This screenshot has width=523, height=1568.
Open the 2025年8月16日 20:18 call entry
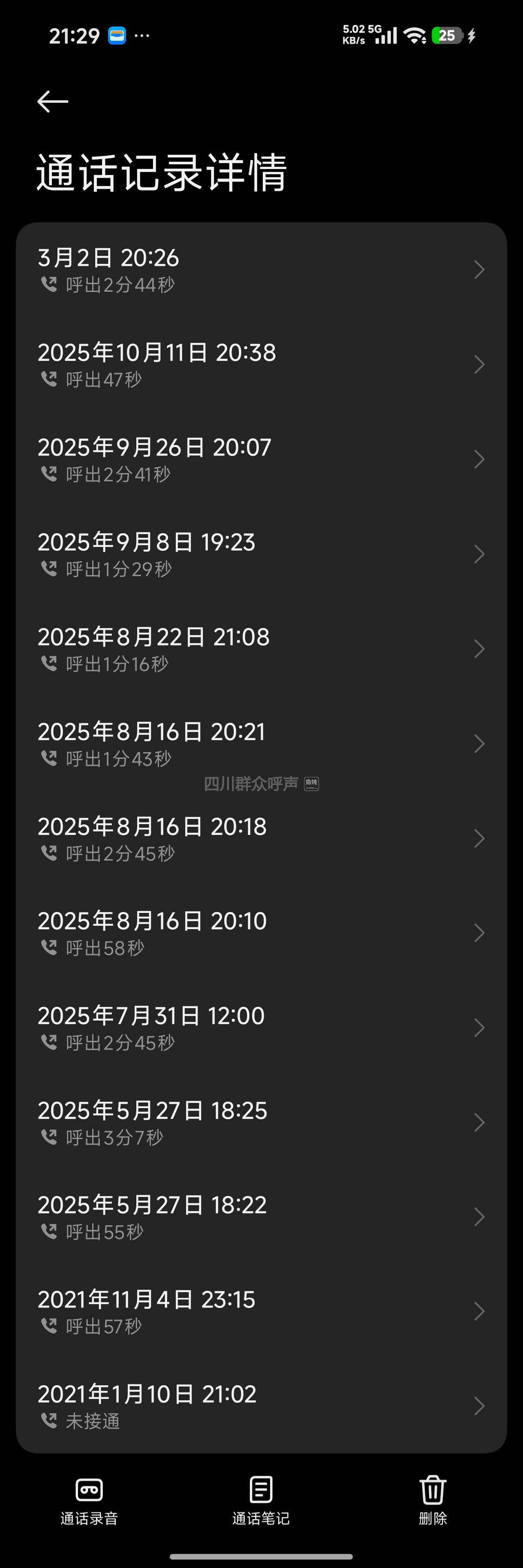(x=261, y=839)
